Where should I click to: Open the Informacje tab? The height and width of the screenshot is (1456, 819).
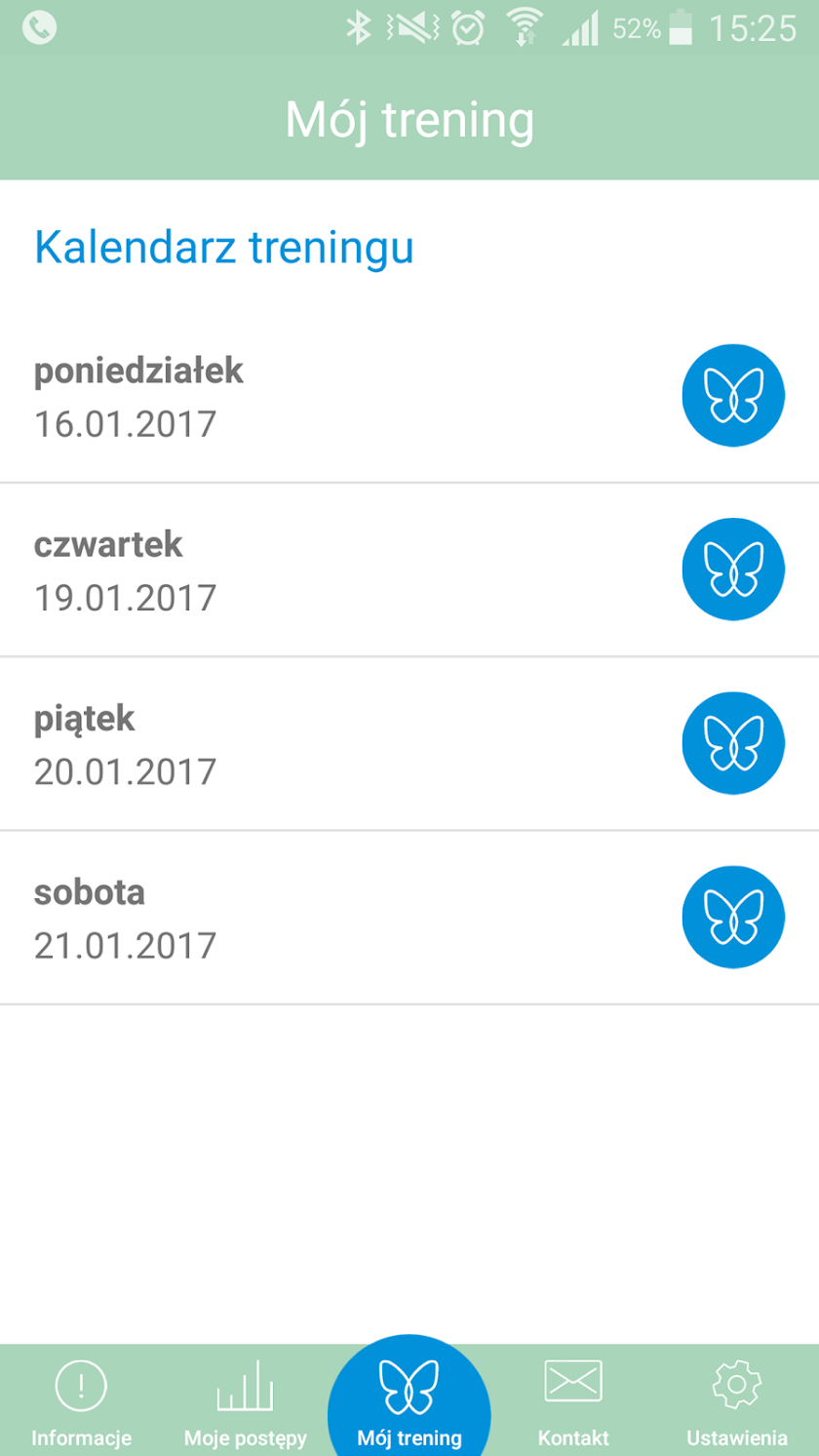(82, 1401)
